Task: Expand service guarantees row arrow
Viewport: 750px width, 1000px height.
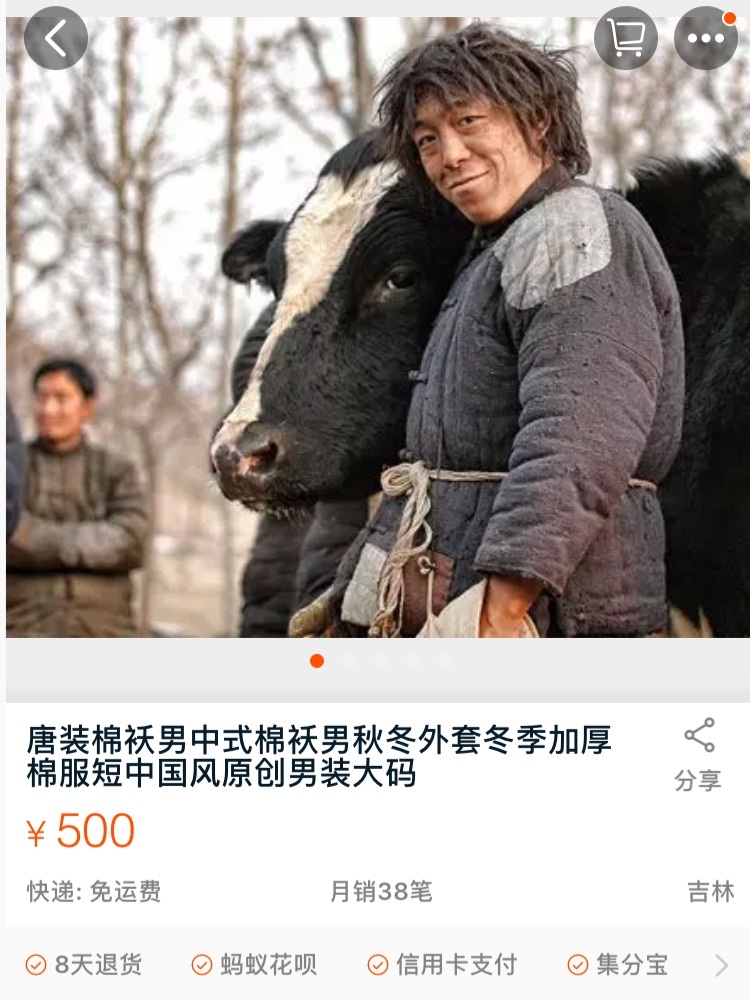Action: tap(722, 965)
